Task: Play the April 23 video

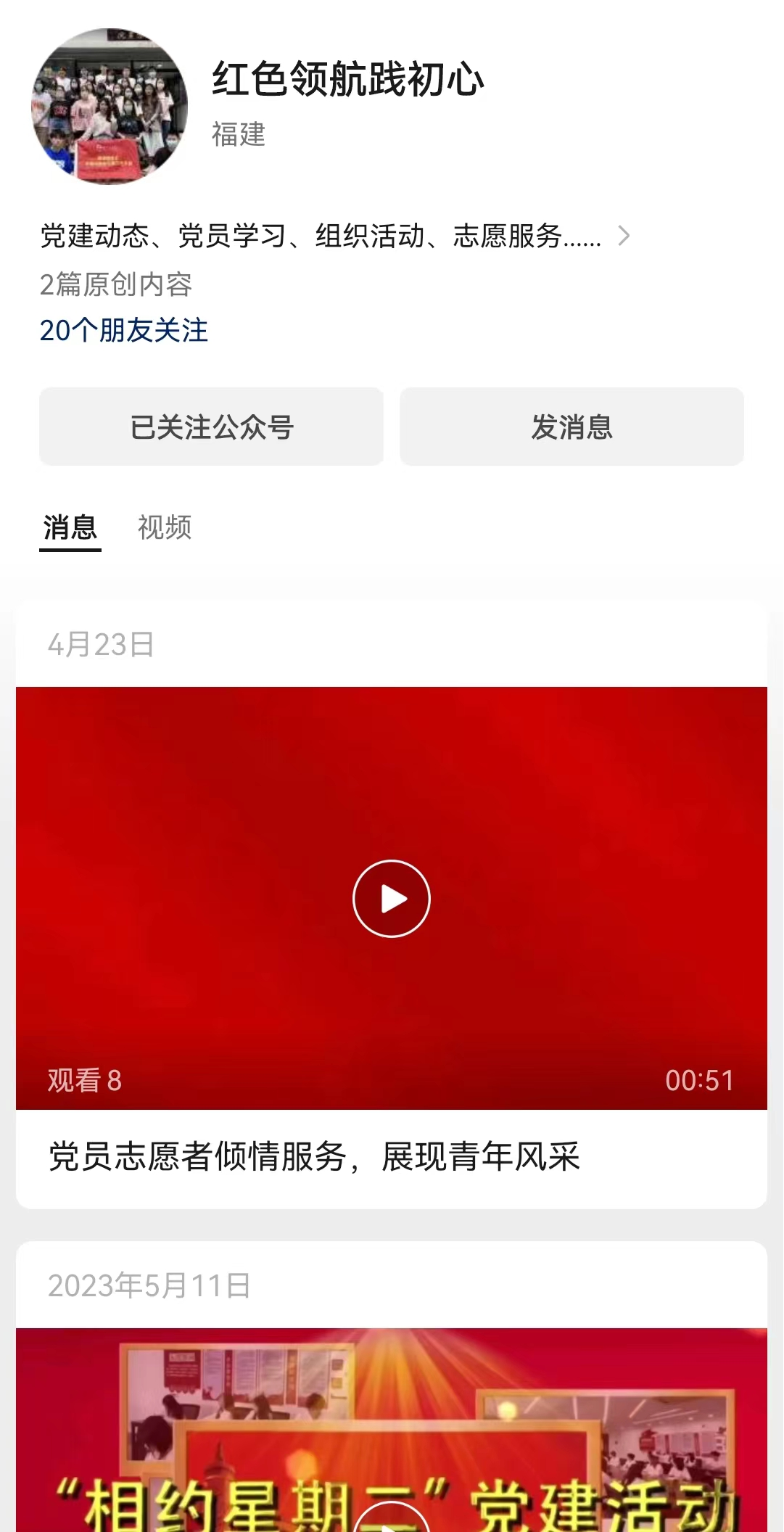Action: point(392,898)
